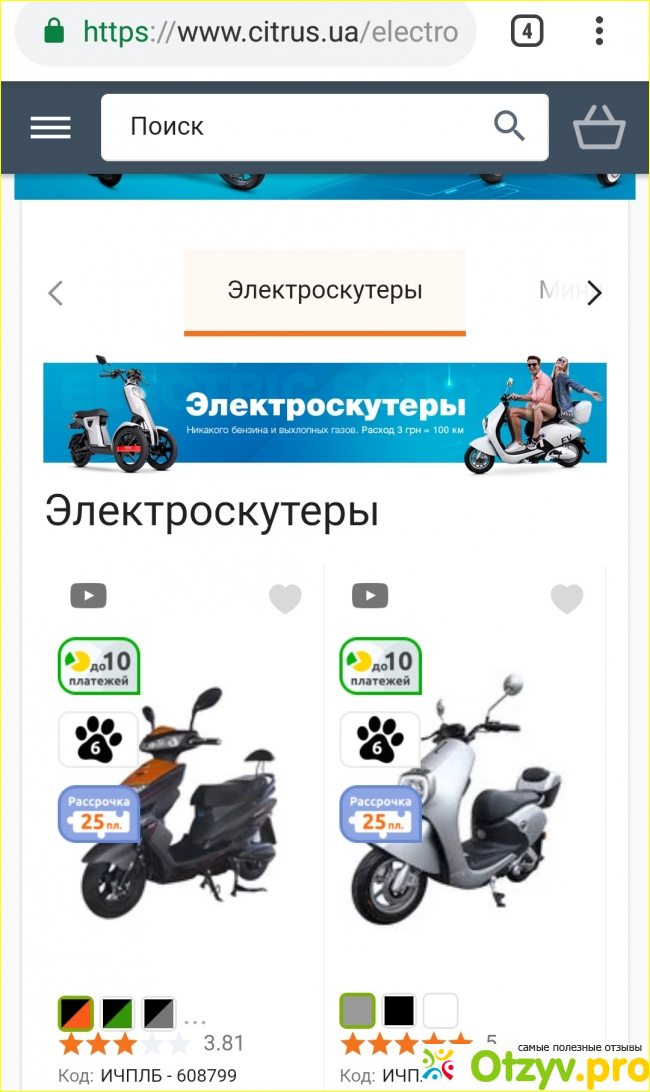Play video for the orange-black scooter

coord(88,596)
